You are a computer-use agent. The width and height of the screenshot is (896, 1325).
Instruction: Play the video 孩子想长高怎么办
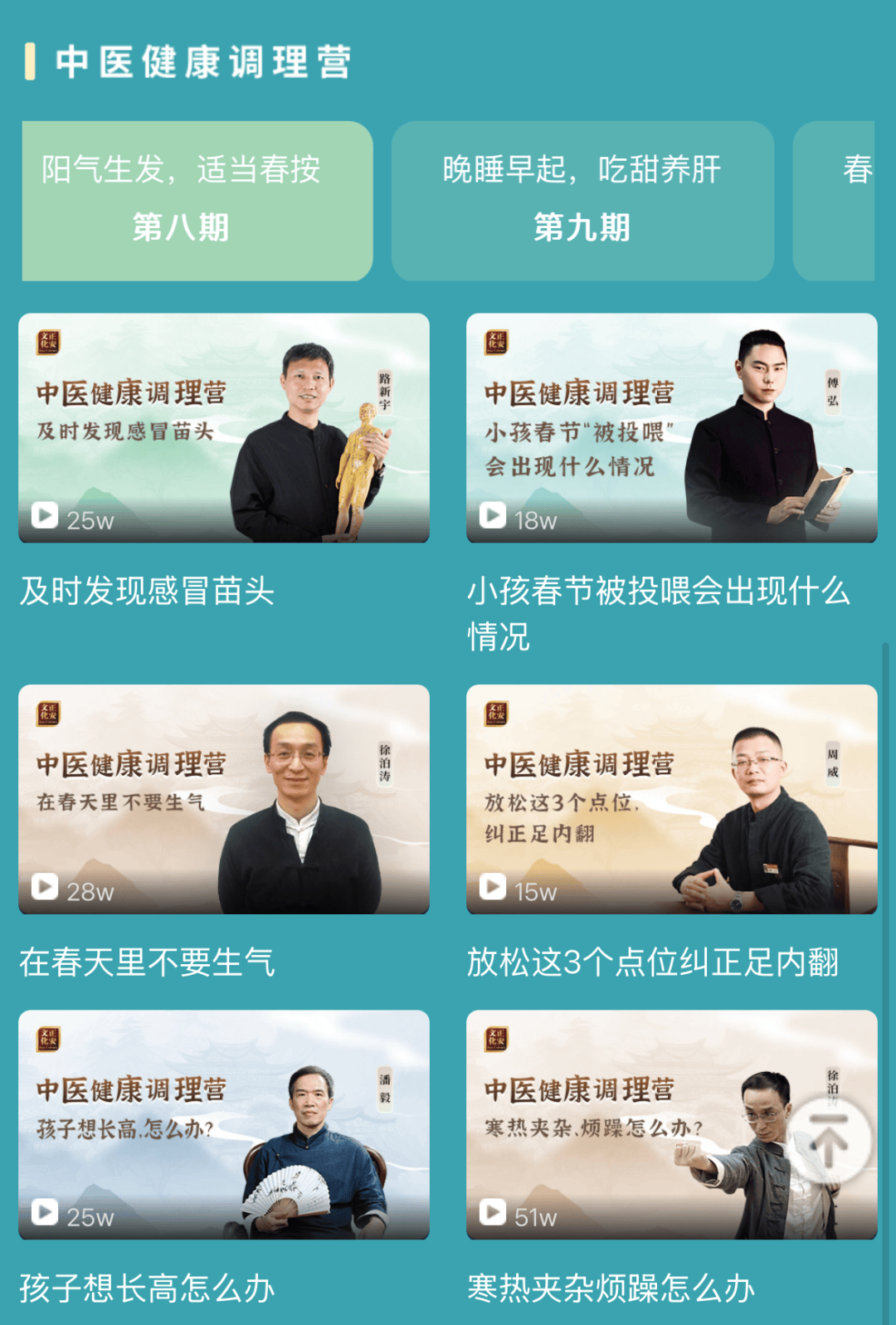[x=224, y=1124]
